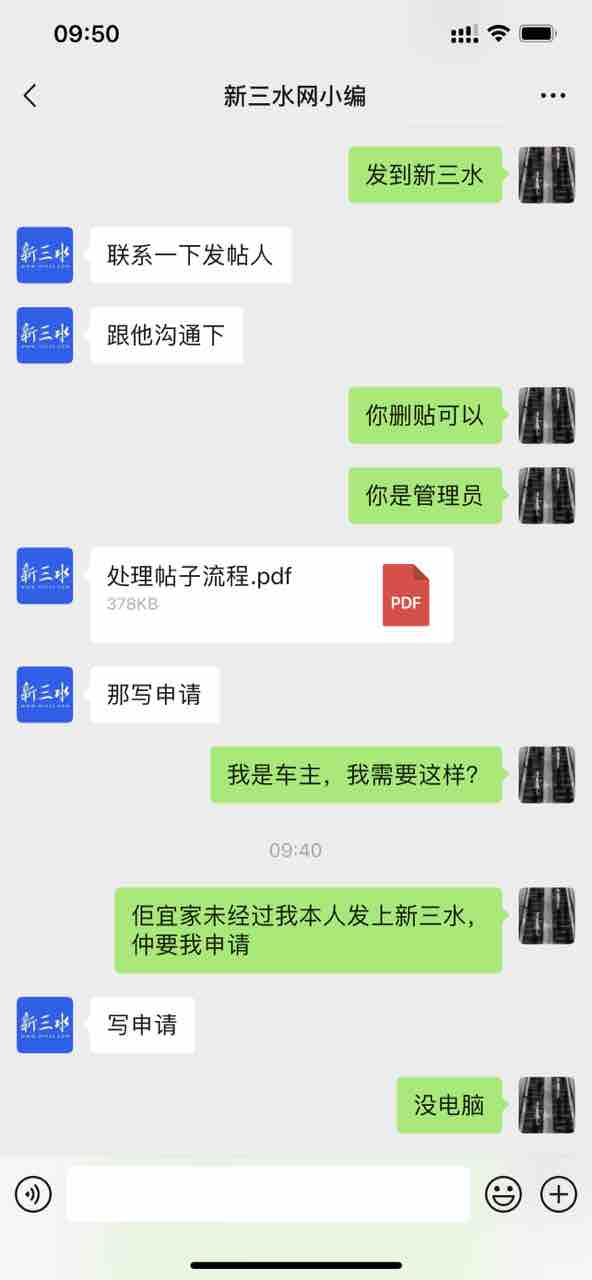Screen dimensions: 592x1280
Task: Go back from the chat
Action: click(x=30, y=96)
